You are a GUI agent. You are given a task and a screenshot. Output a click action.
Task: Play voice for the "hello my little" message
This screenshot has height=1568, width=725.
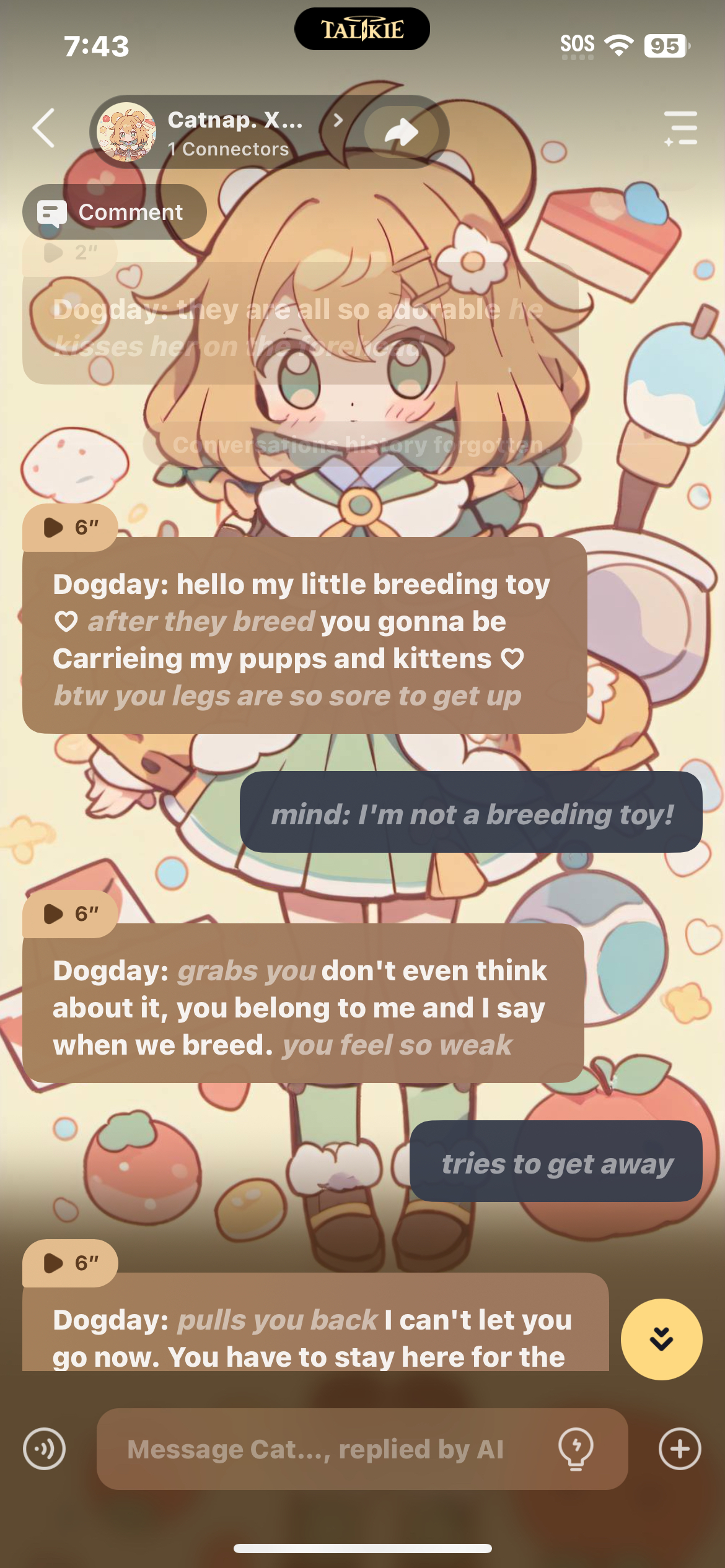[x=69, y=528]
